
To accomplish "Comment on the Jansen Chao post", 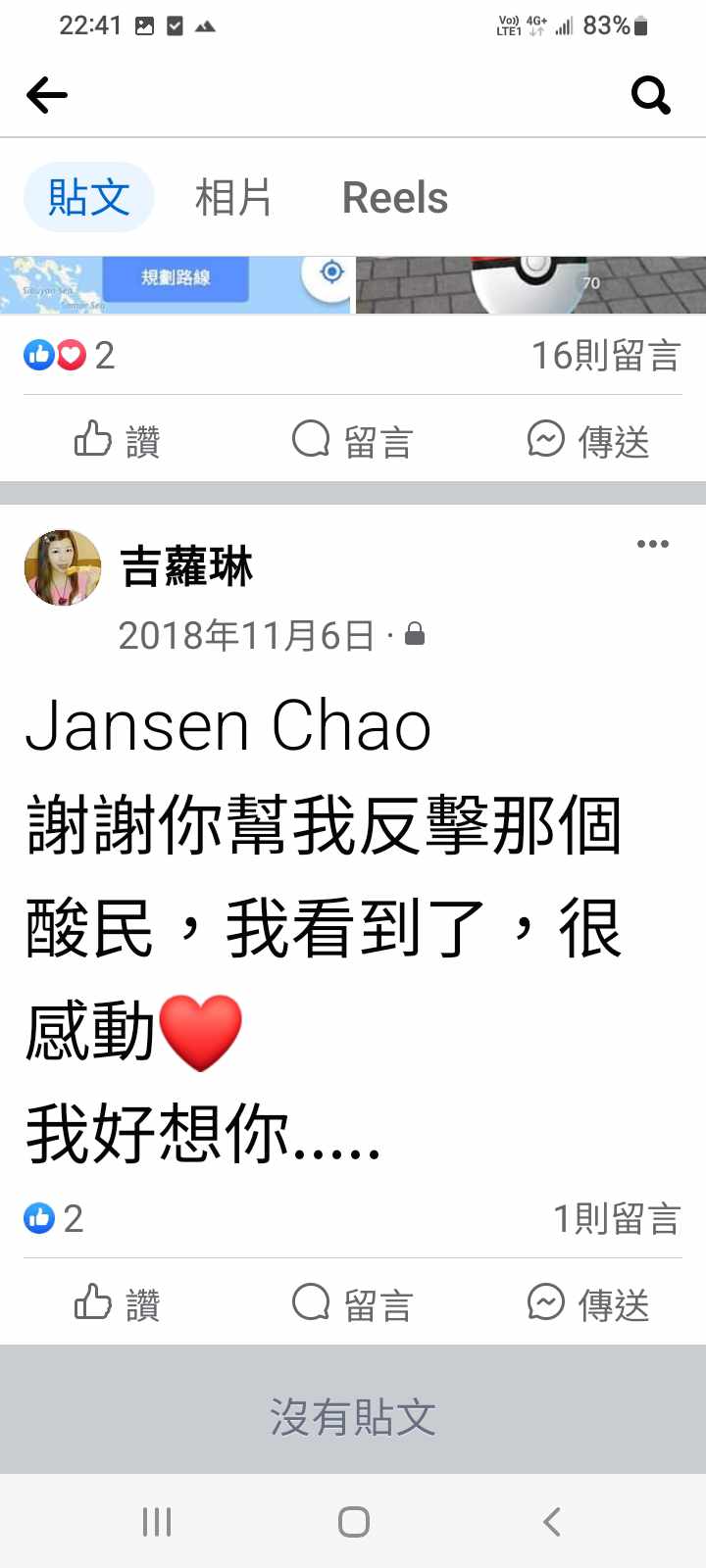I will point(353,1304).
